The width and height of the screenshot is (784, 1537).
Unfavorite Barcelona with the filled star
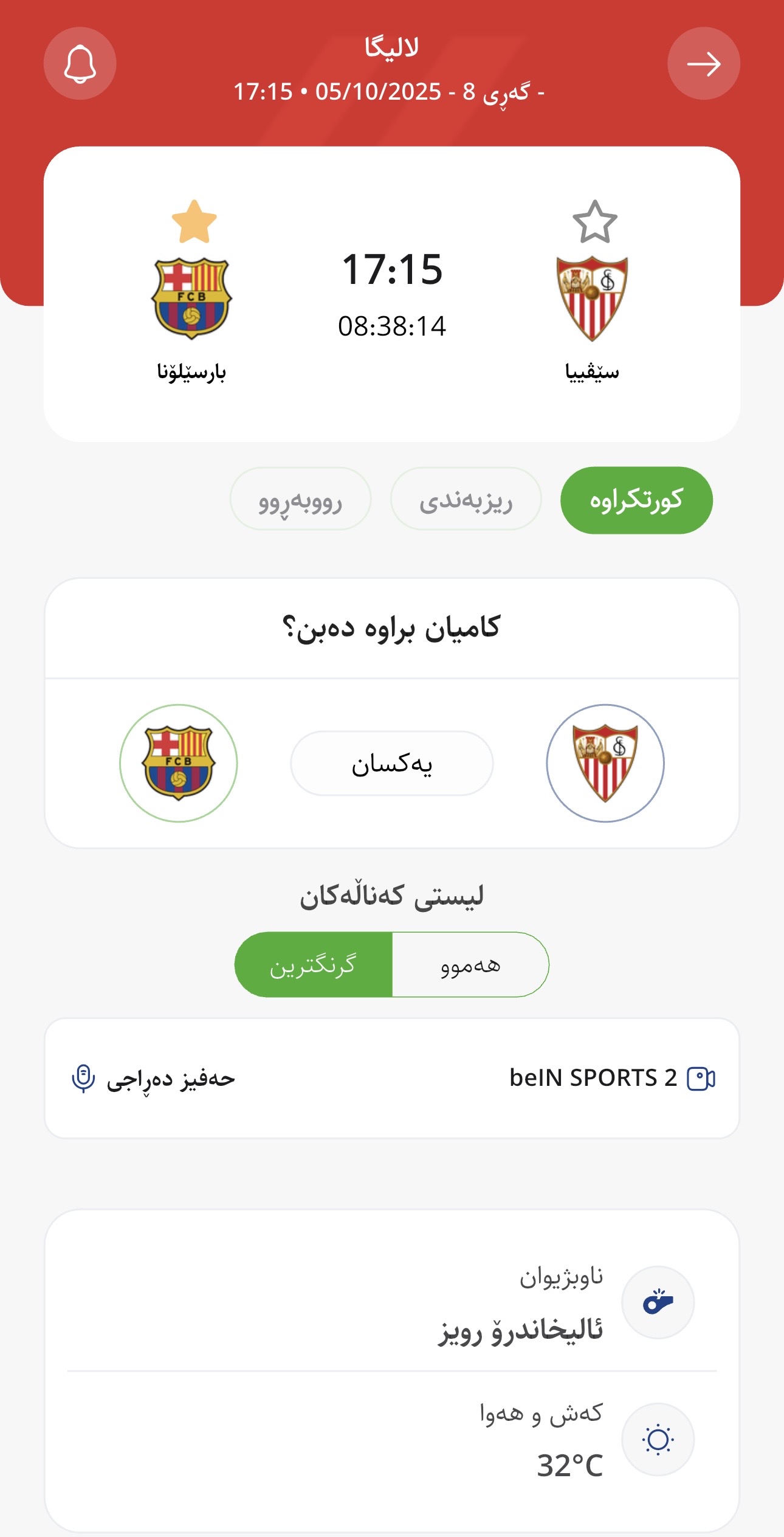[194, 222]
